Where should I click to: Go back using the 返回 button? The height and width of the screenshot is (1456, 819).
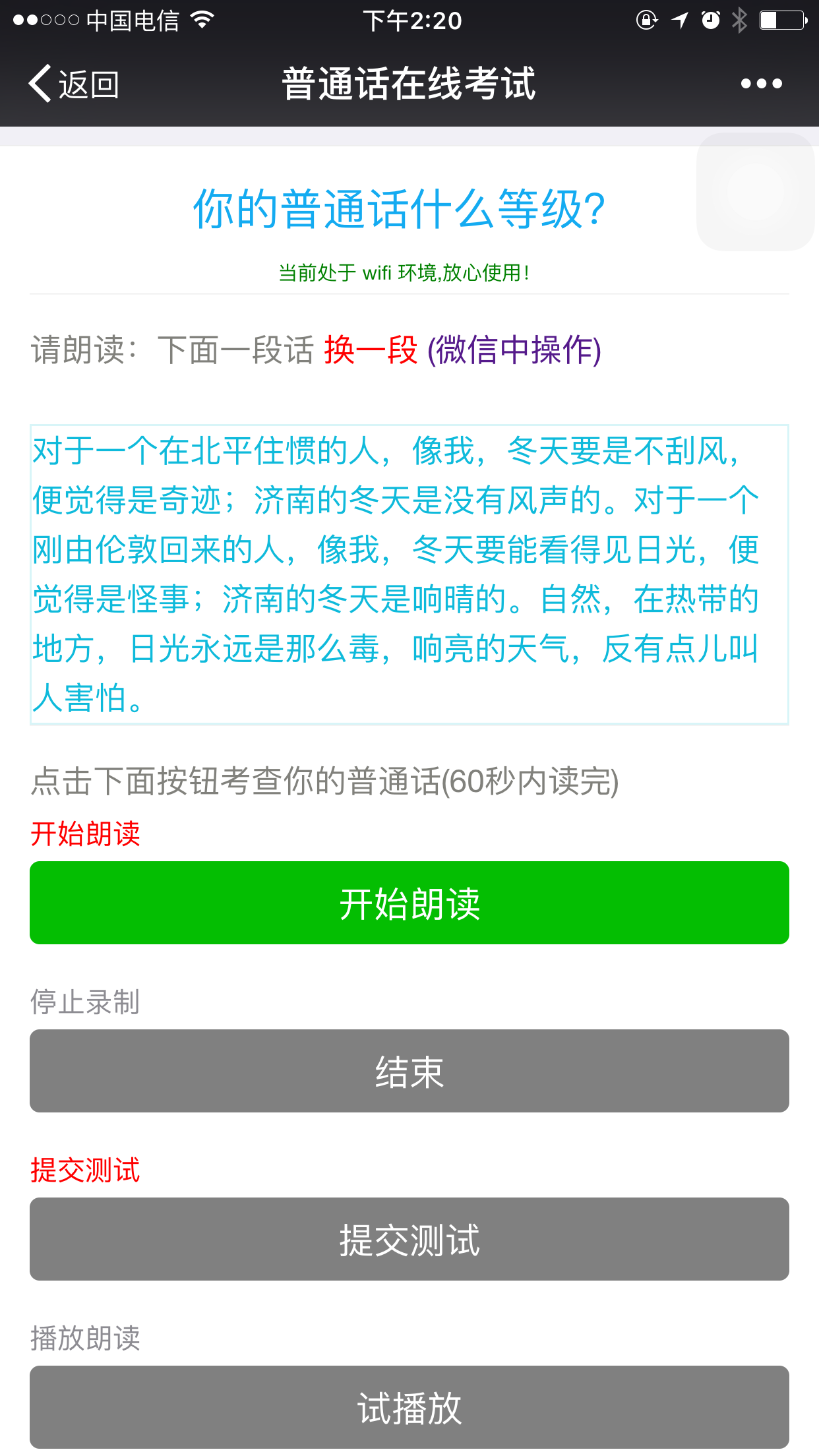coord(74,84)
